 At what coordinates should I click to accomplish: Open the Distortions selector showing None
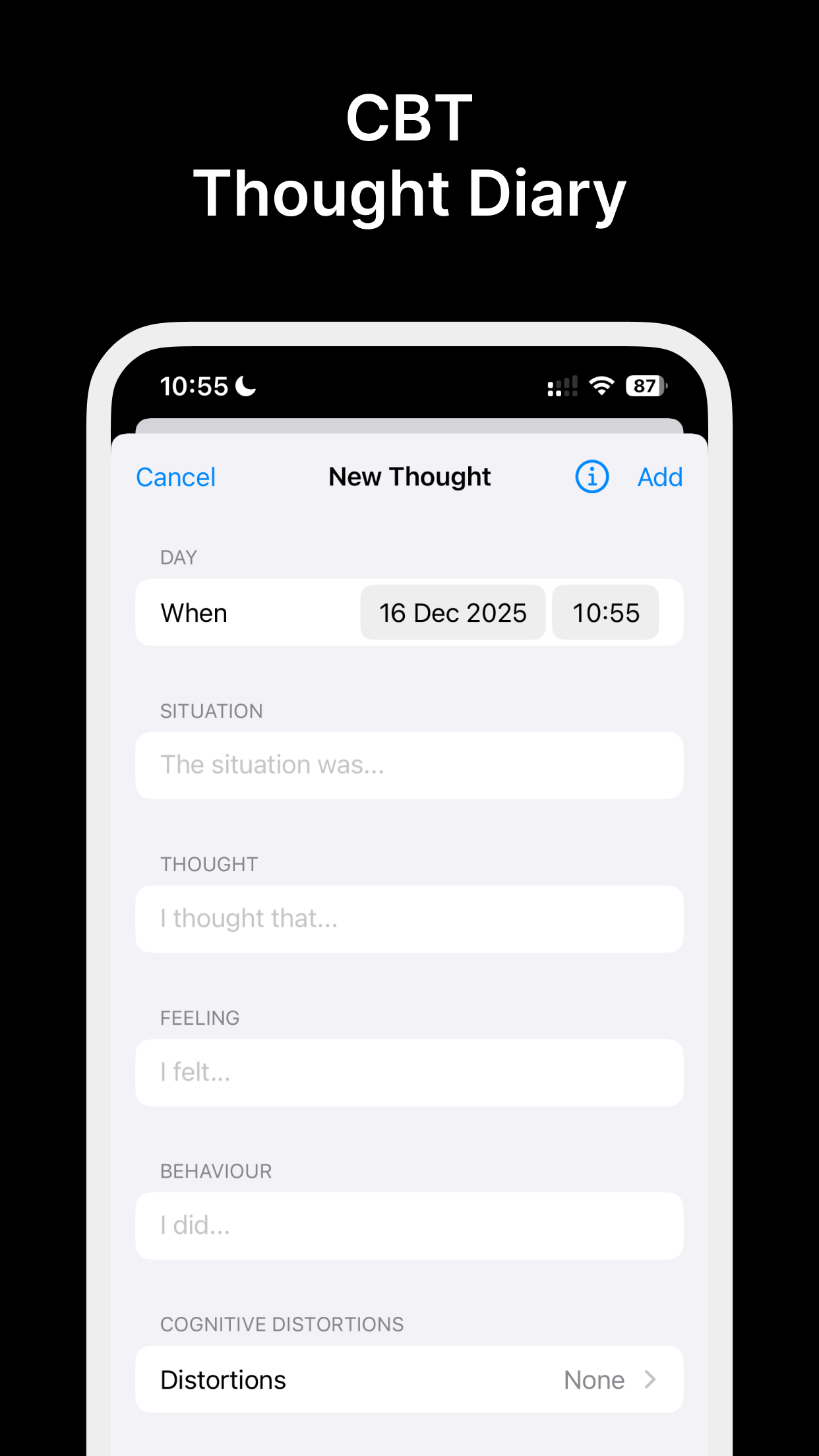point(593,1380)
